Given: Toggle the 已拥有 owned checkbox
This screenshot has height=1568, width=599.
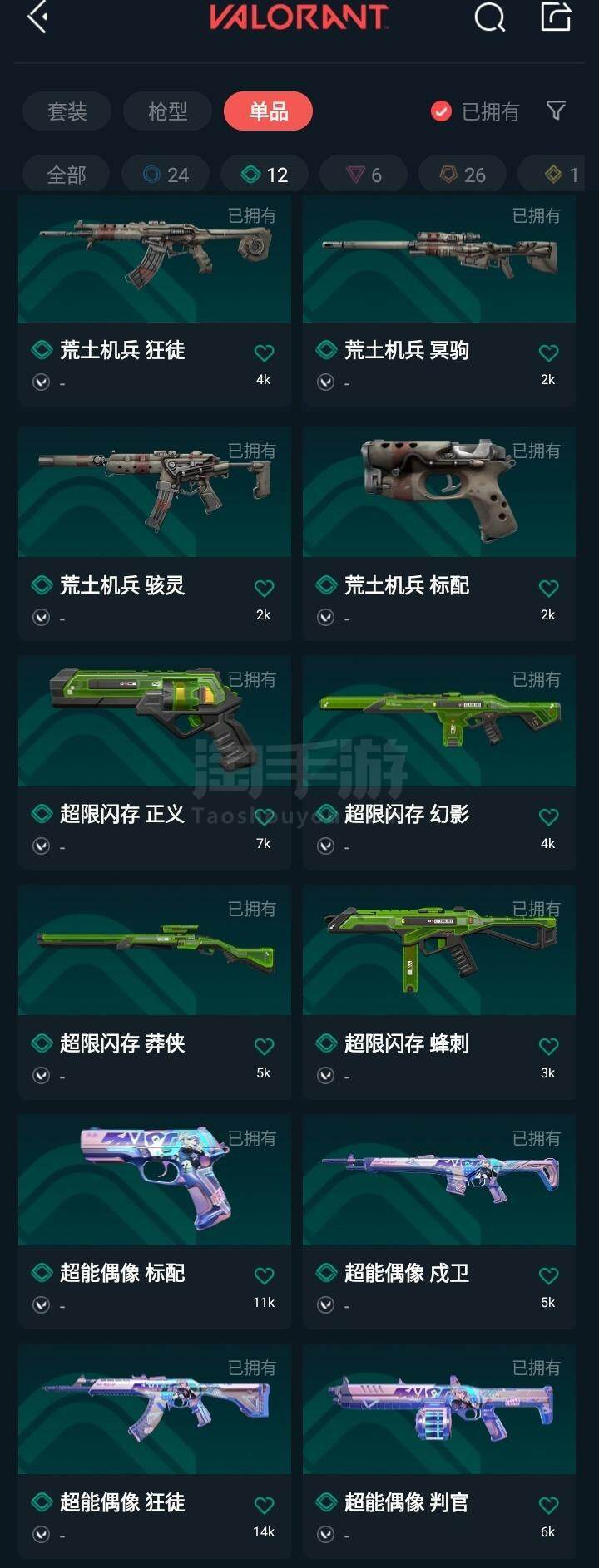Looking at the screenshot, I should (441, 111).
